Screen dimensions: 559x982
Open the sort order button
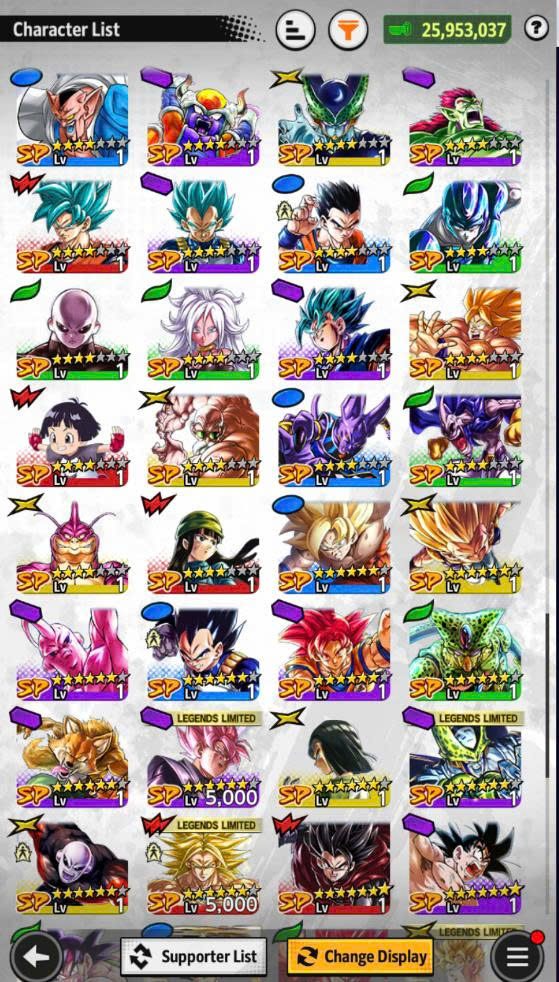295,29
